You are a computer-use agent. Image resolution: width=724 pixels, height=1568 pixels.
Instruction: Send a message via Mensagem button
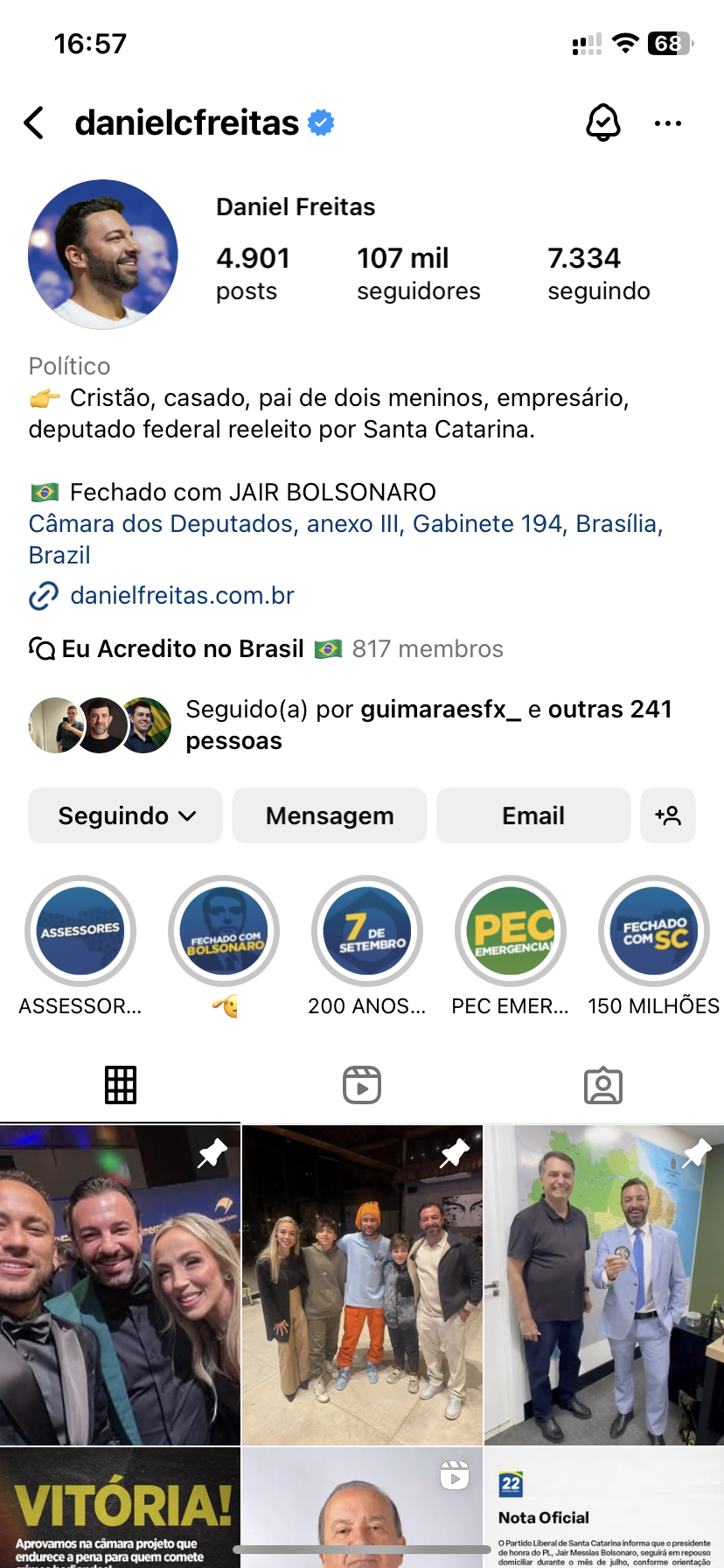[330, 815]
